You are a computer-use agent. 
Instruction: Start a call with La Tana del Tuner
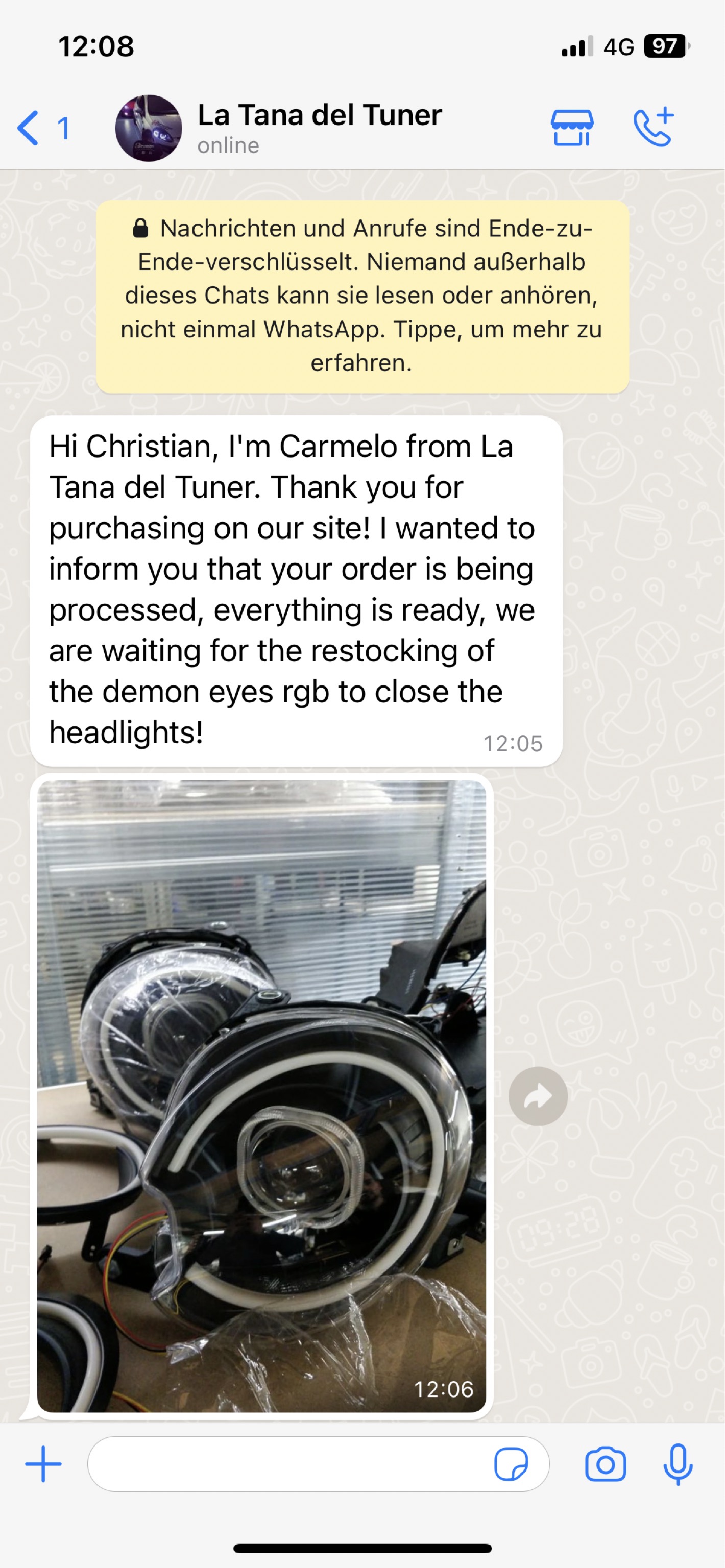tap(654, 127)
